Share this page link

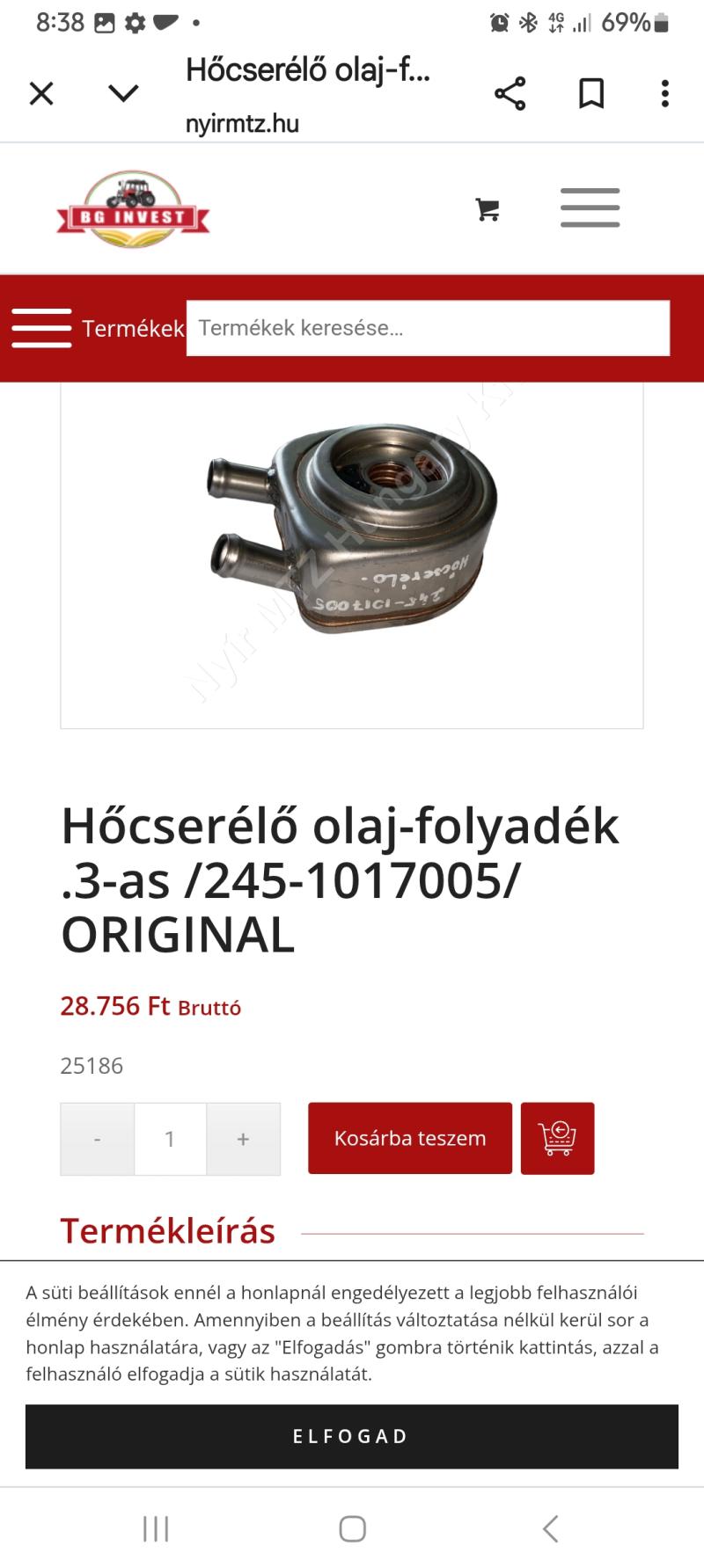click(x=510, y=93)
